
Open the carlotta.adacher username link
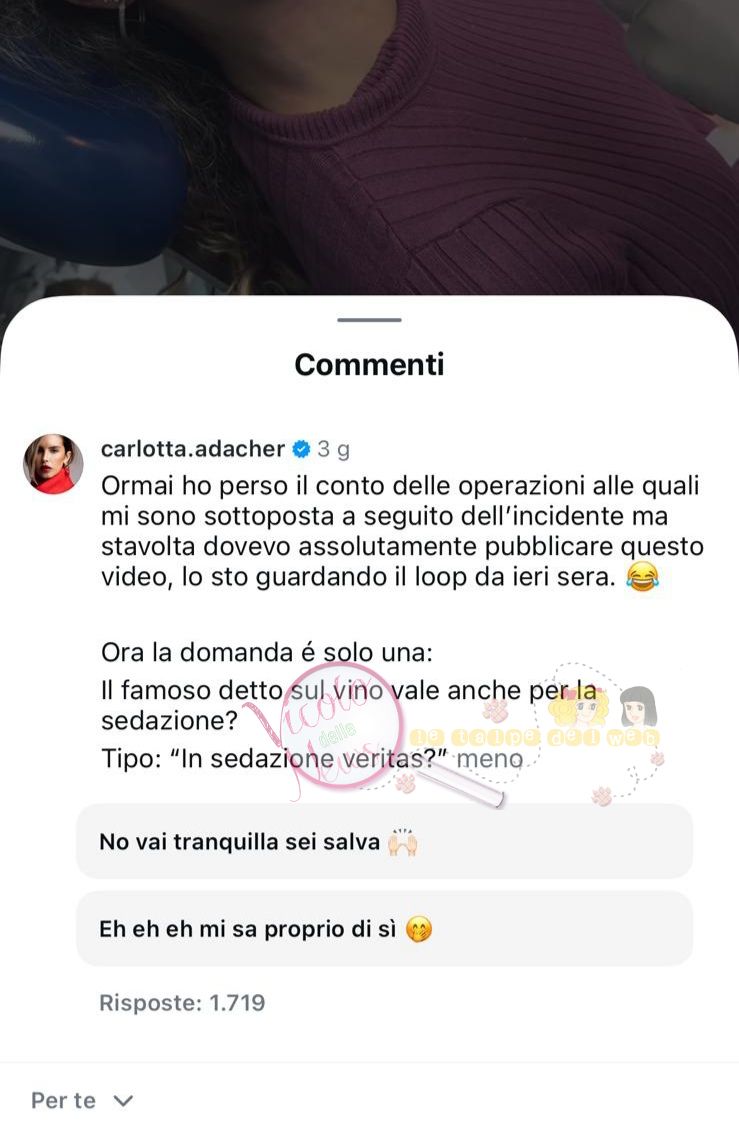192,449
